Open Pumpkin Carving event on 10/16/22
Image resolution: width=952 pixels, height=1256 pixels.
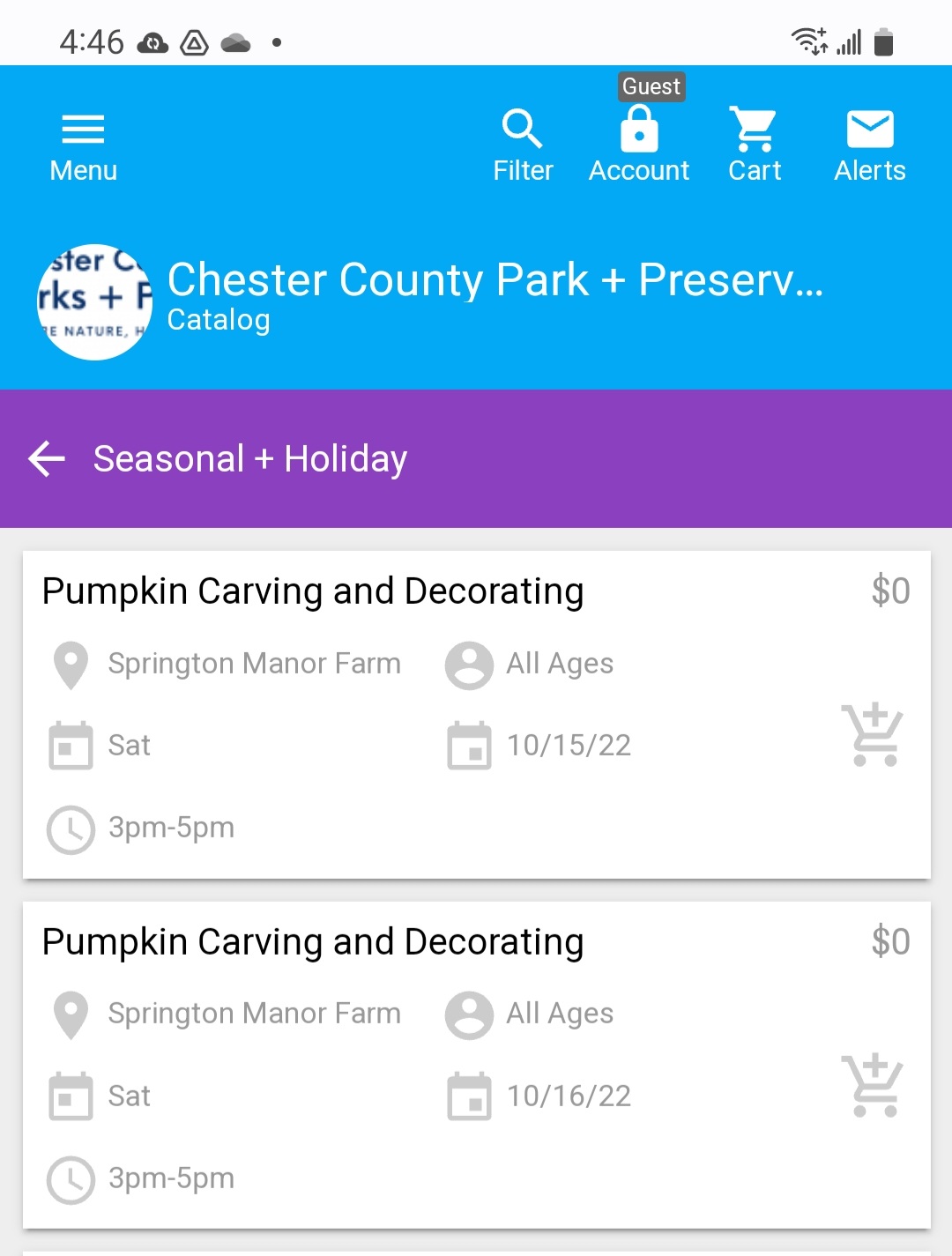click(313, 942)
